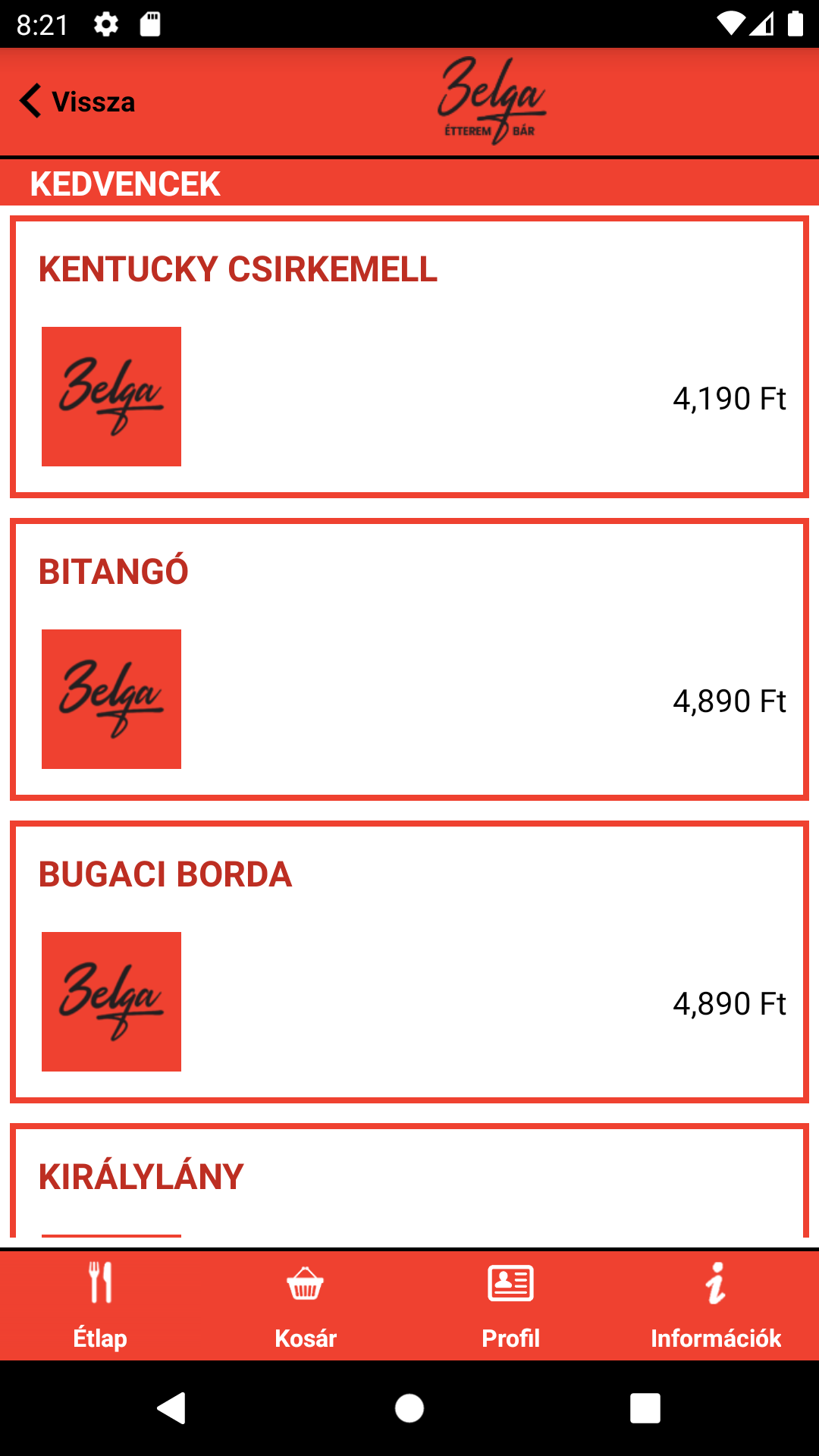Switch to the Étlap tab
Image resolution: width=819 pixels, height=1456 pixels.
click(x=100, y=1306)
